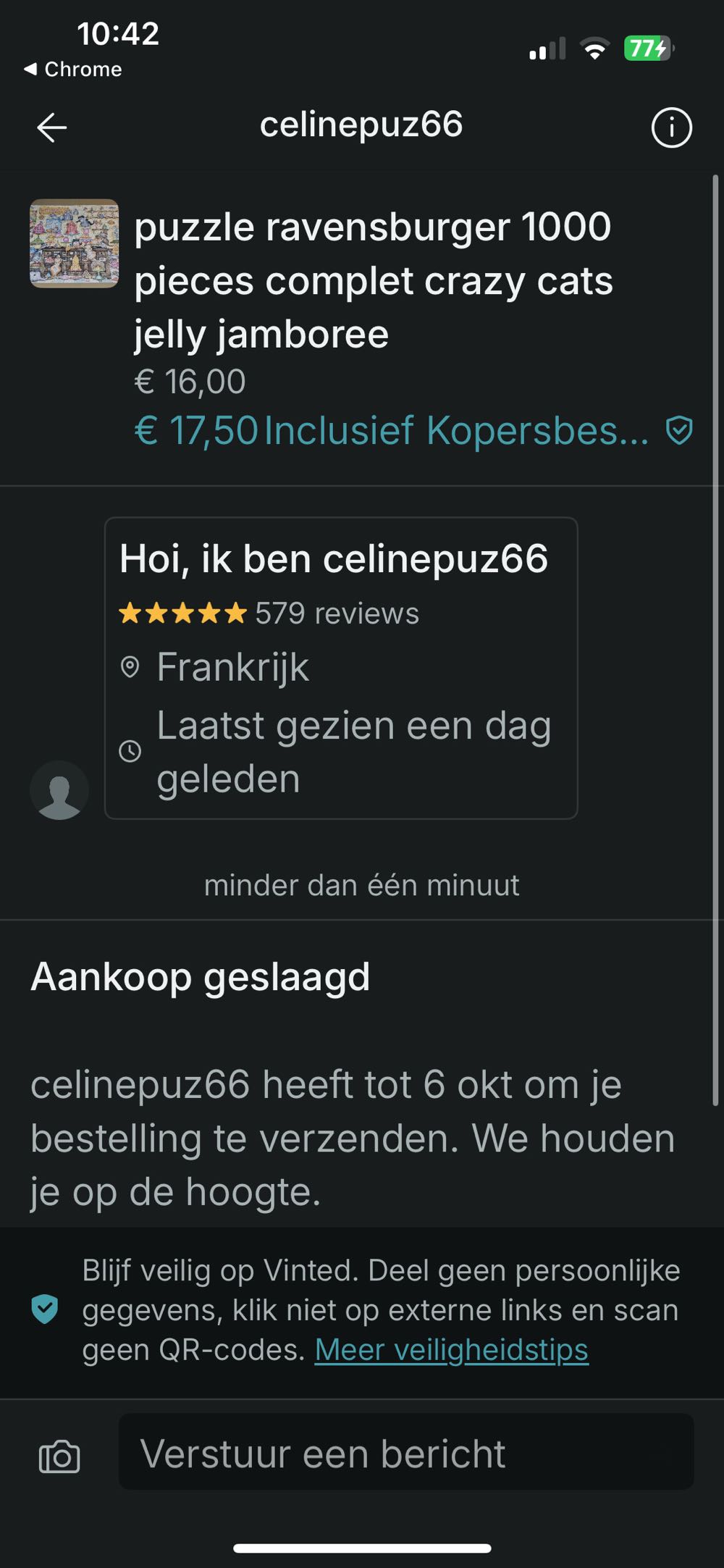Open celinepuz66 profile card
This screenshot has width=724, height=1568.
(x=340, y=668)
